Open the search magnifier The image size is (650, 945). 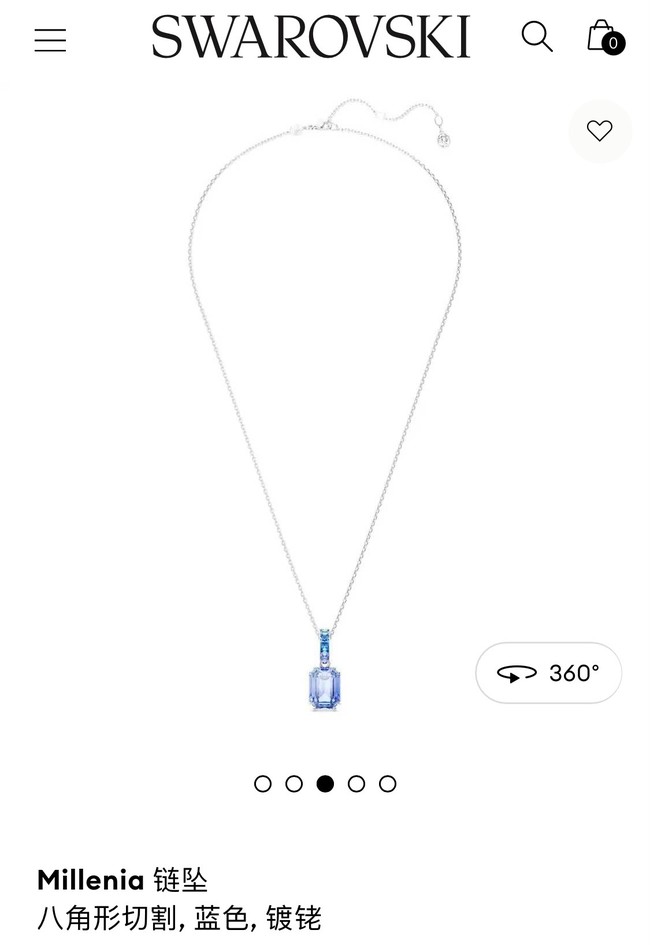[x=537, y=38]
